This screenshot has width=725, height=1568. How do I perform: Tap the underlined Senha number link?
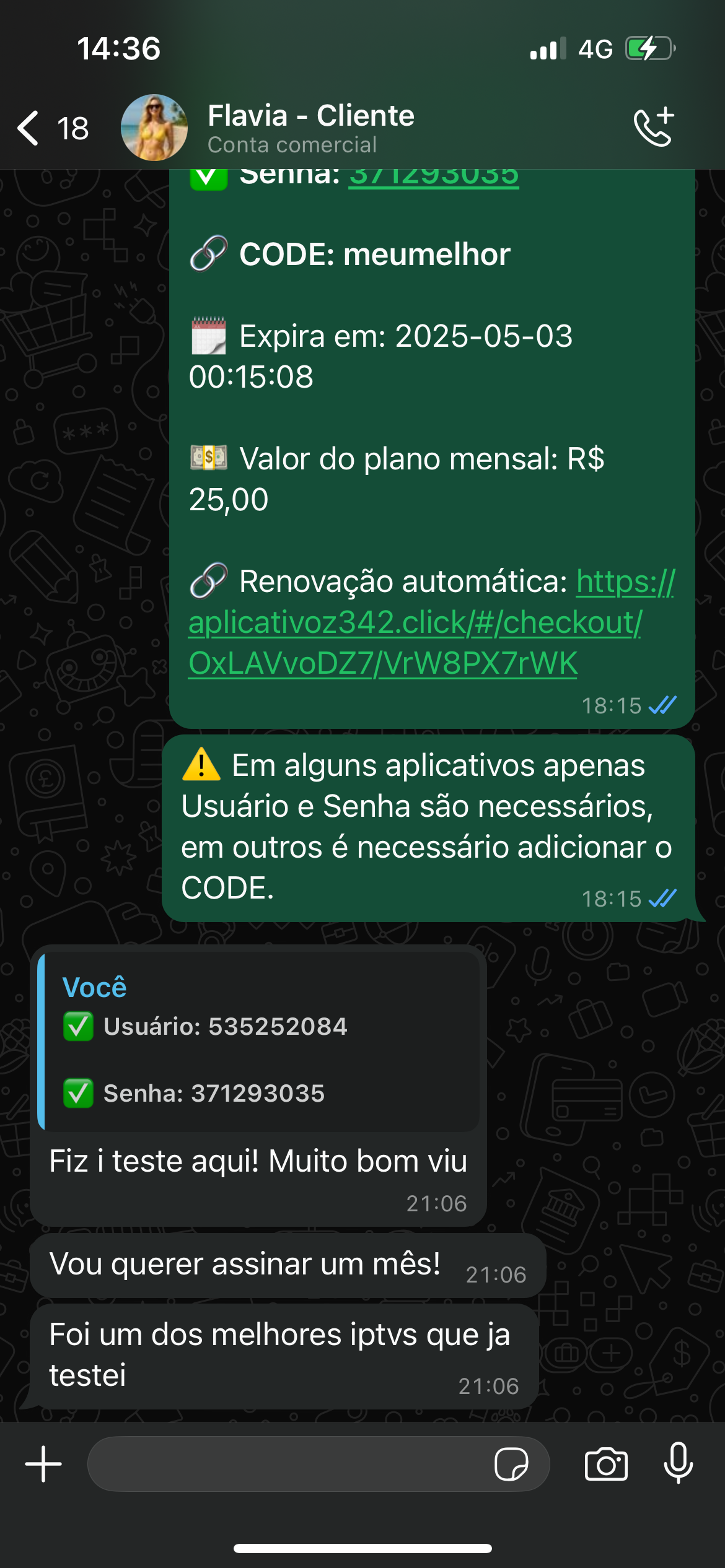click(x=434, y=177)
